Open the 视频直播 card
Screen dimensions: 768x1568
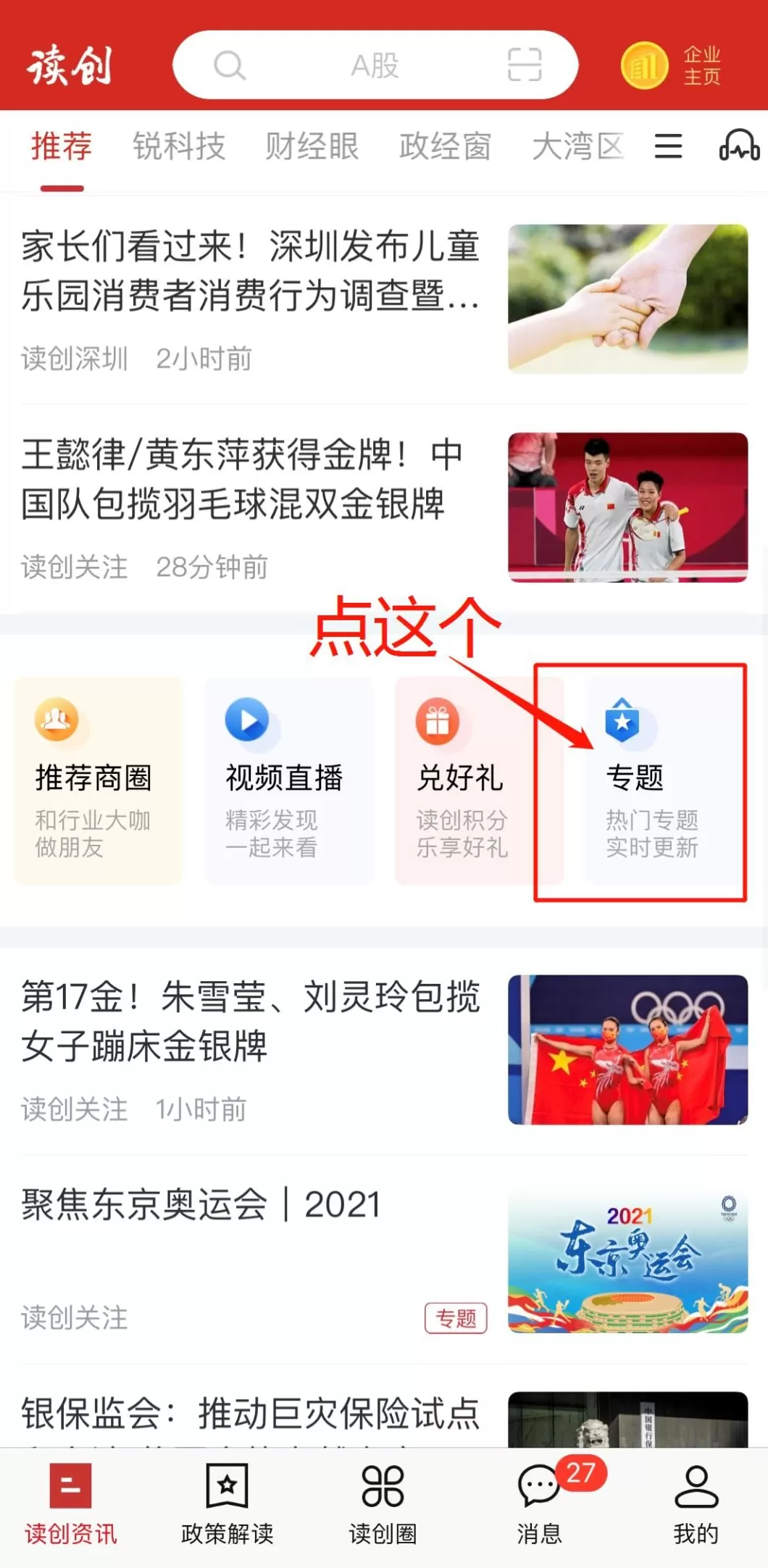(x=288, y=780)
